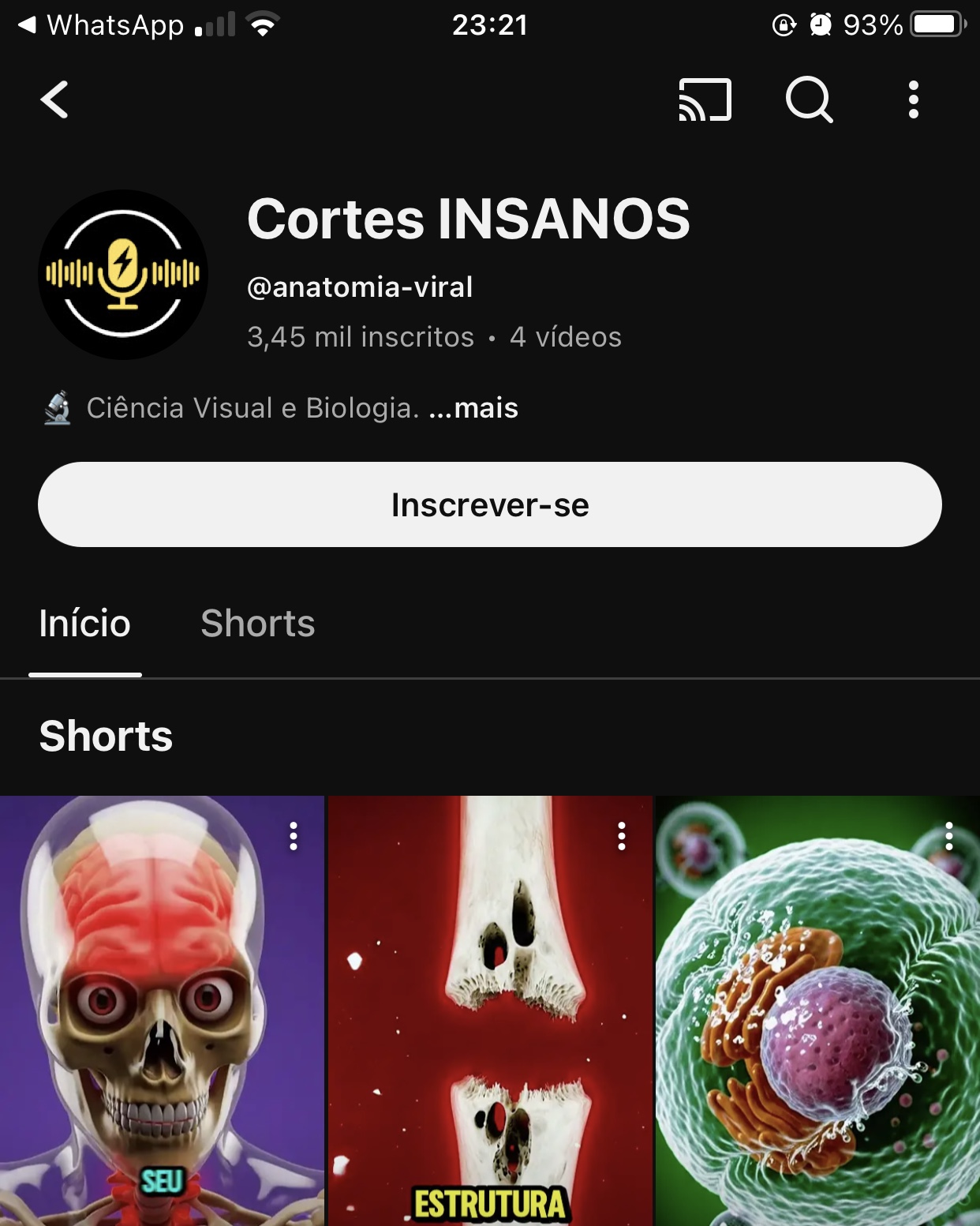Go back from the channel page
Screen dimensions: 980x1226
[x=54, y=100]
